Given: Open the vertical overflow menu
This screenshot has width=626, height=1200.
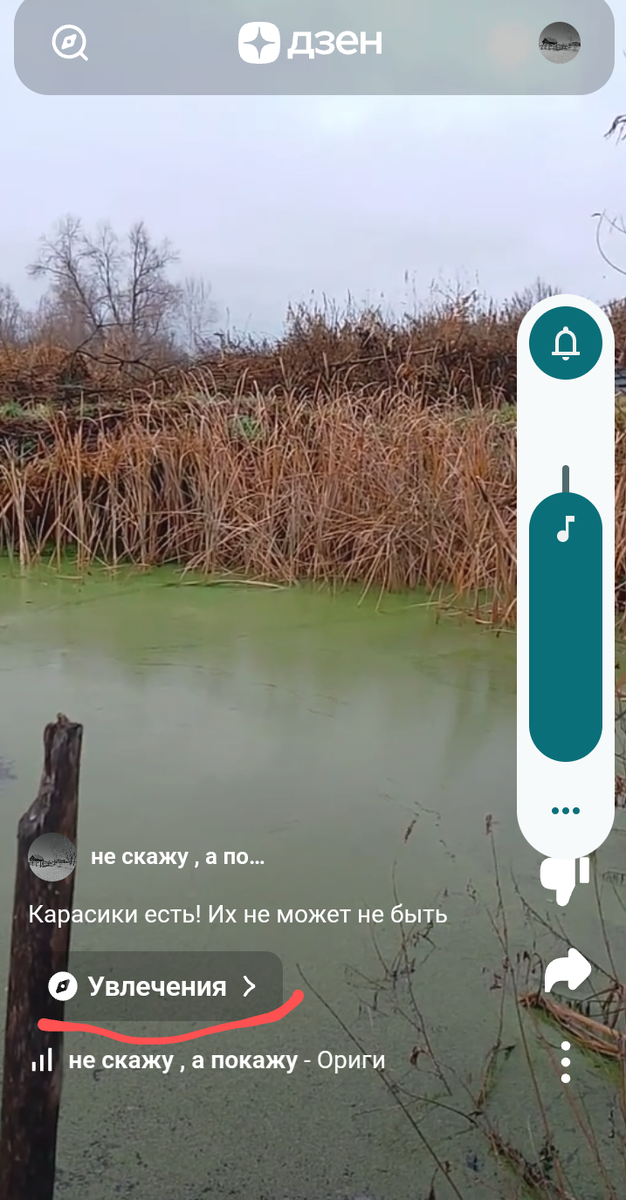Looking at the screenshot, I should (x=565, y=1062).
